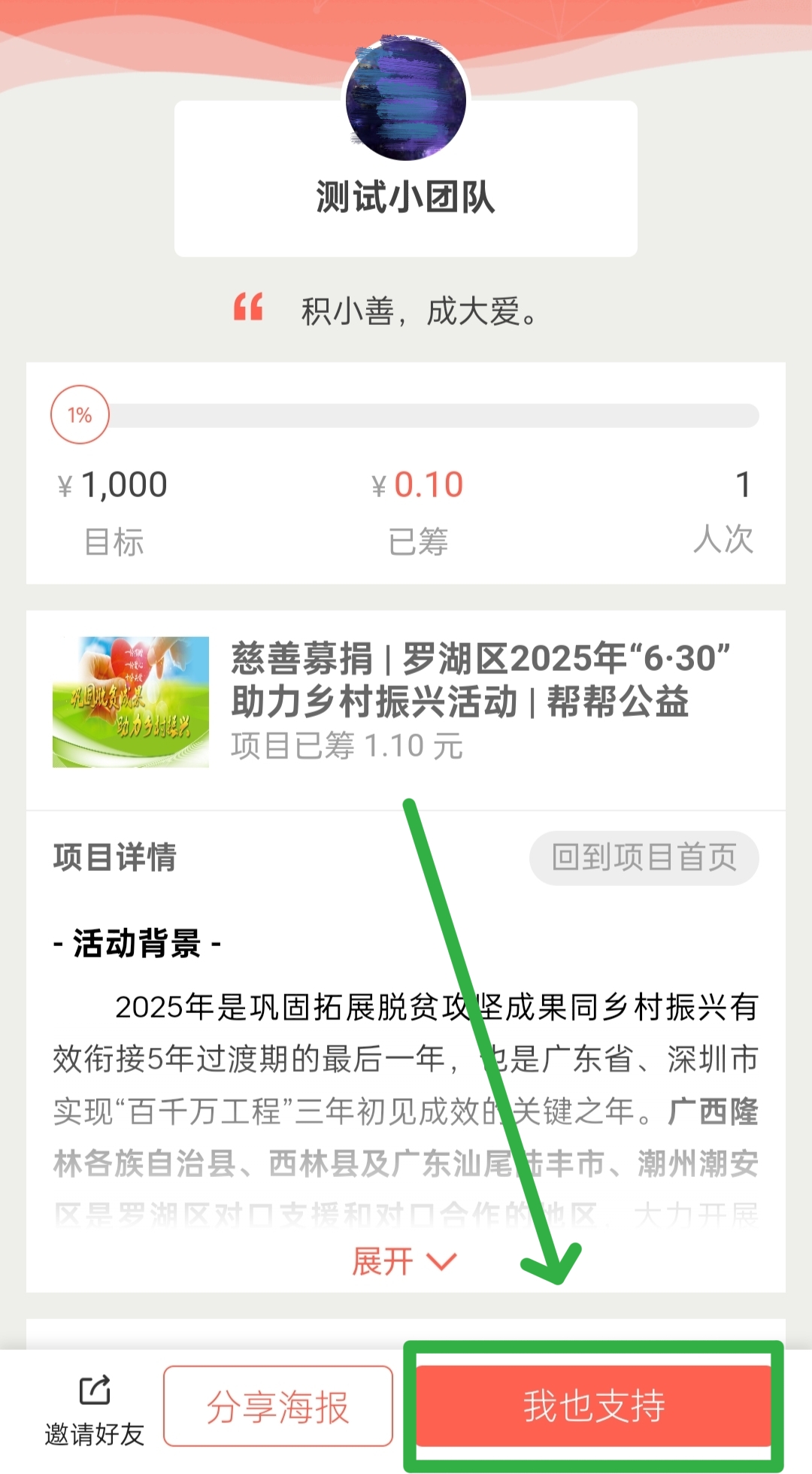Open the 慈善募捐 罗湖区 project card
812x1474 pixels.
pos(406,701)
